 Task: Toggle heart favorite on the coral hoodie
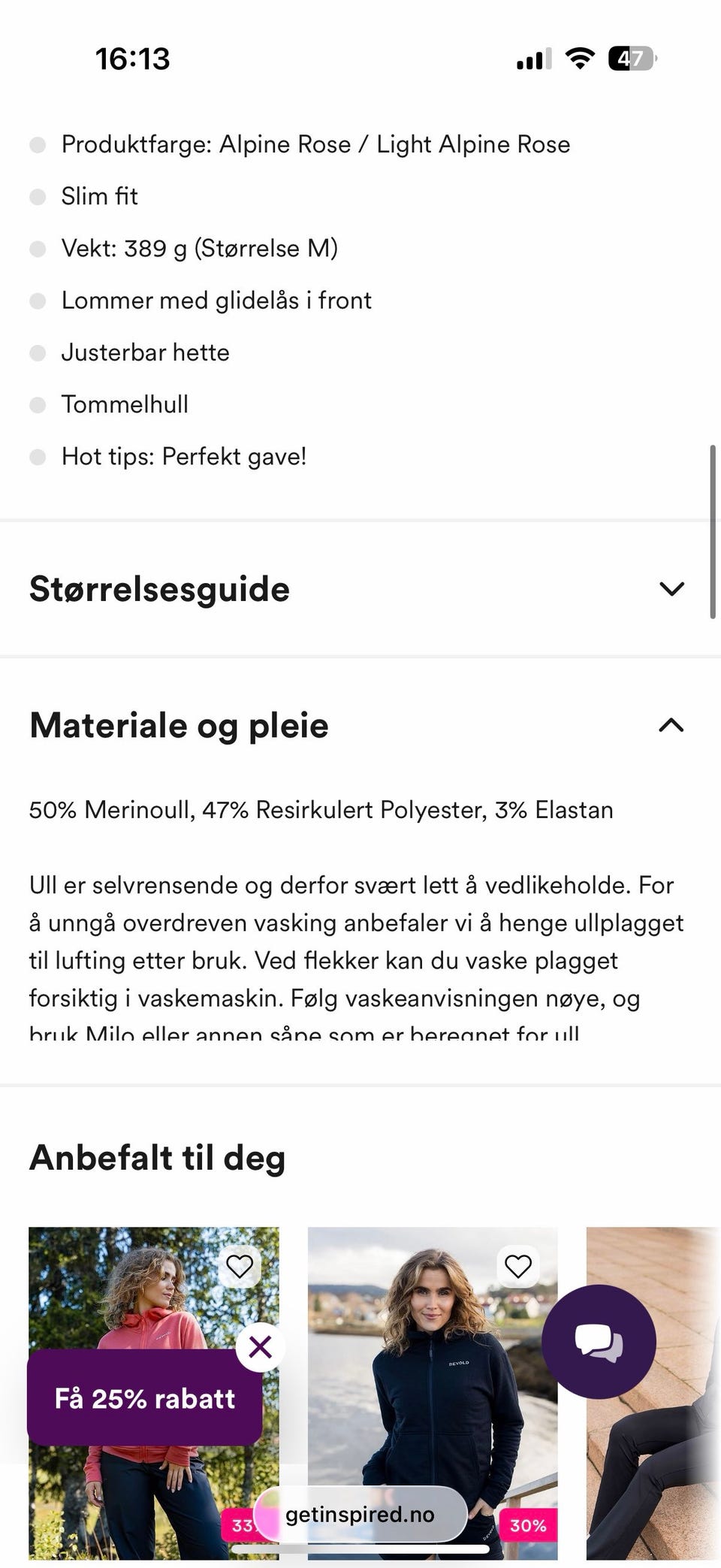click(x=240, y=1266)
